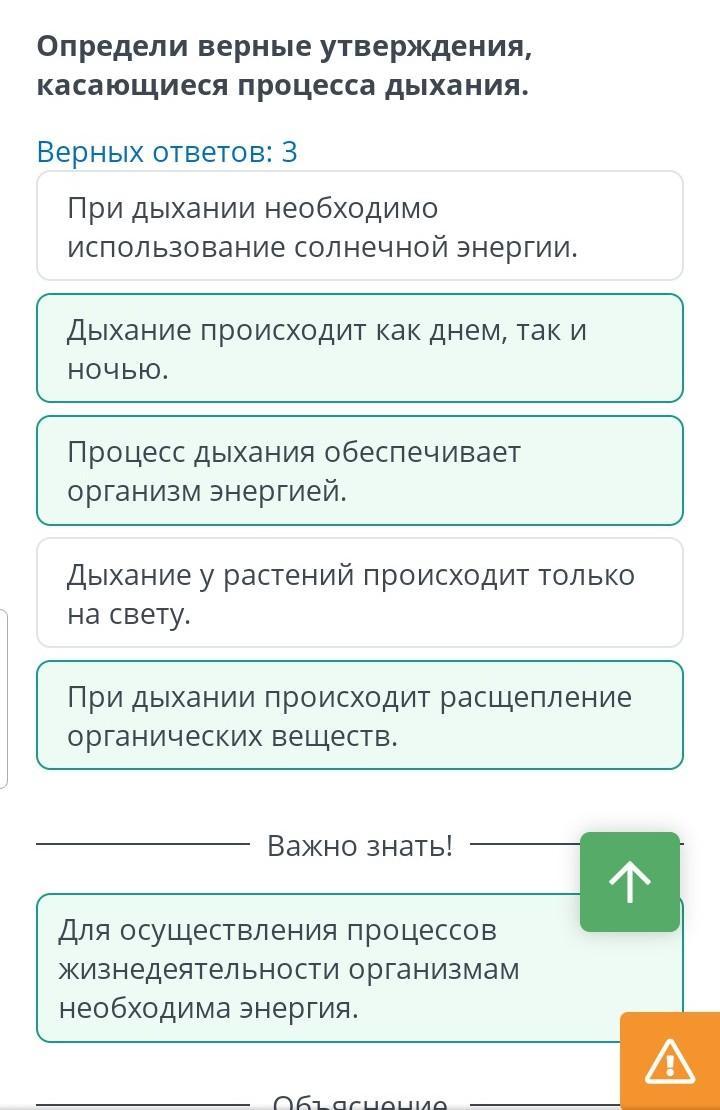Select answer about using solar energy

pyautogui.click(x=360, y=226)
